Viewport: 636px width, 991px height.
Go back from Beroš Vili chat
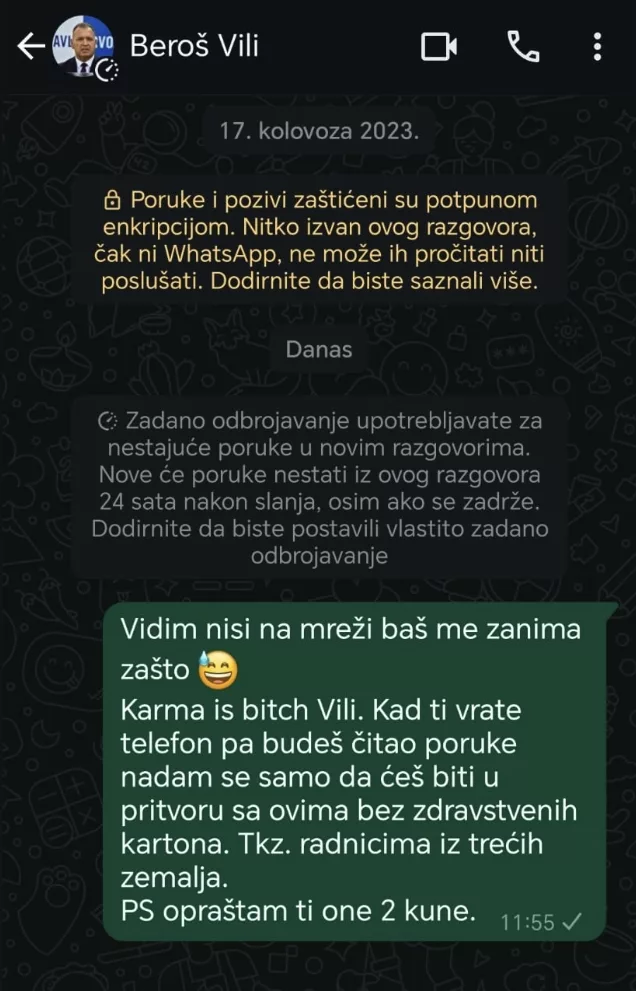point(30,46)
